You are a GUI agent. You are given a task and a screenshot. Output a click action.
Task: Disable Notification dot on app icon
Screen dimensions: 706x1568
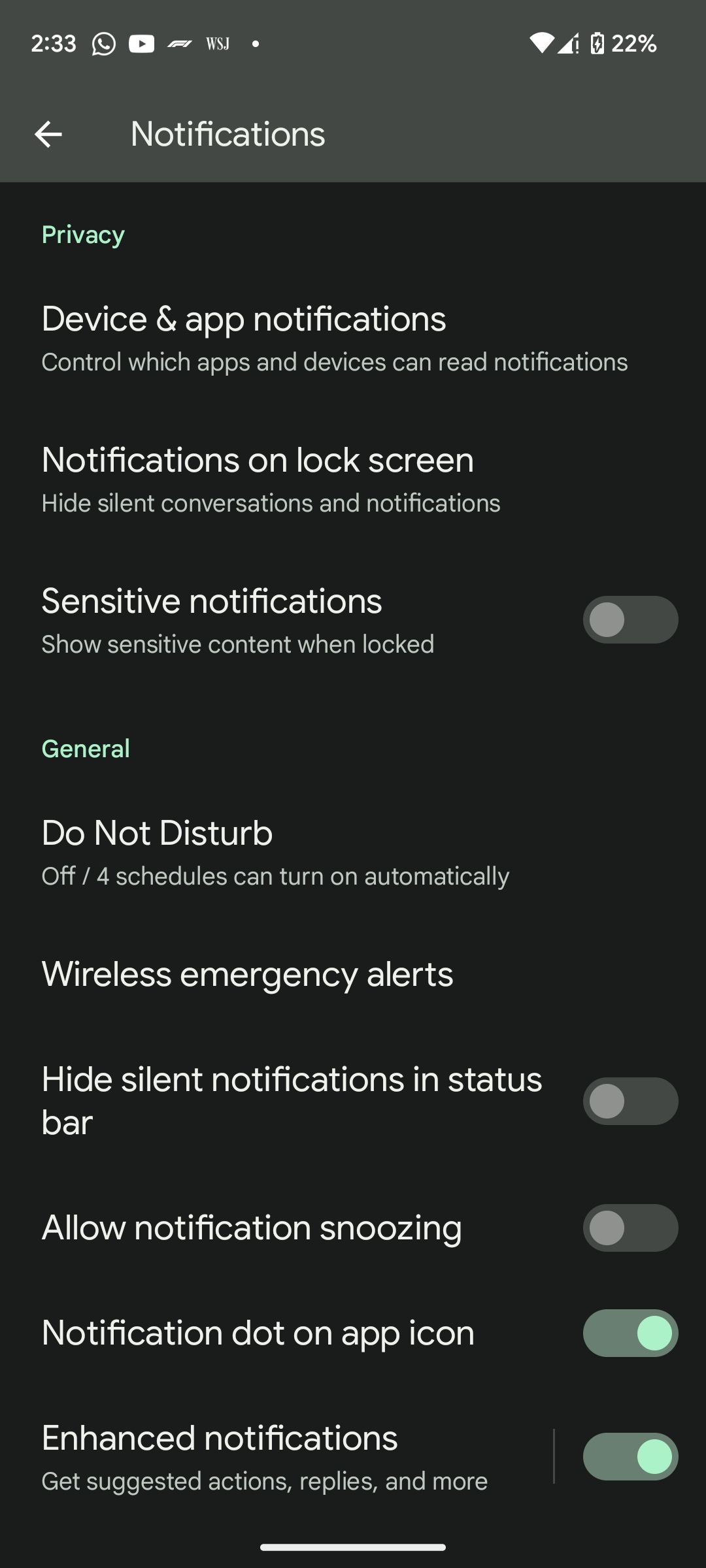coord(630,1332)
